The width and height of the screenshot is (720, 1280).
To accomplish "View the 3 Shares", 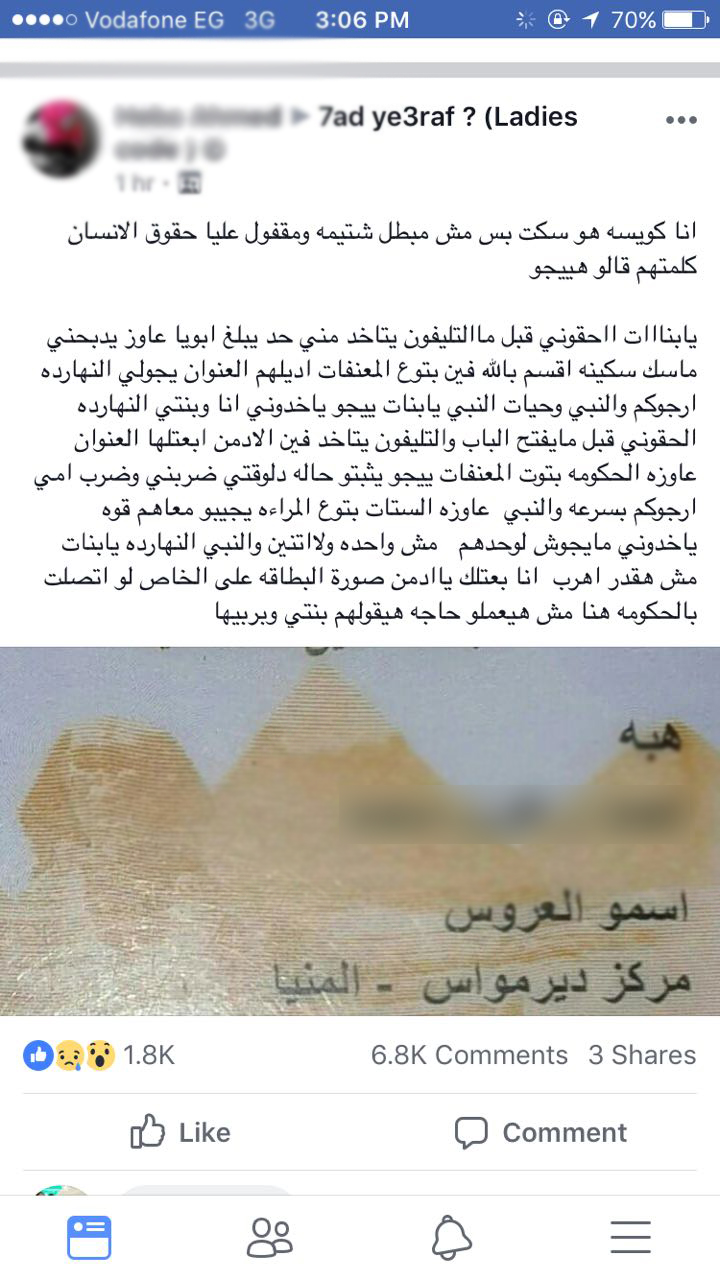I will point(642,1055).
